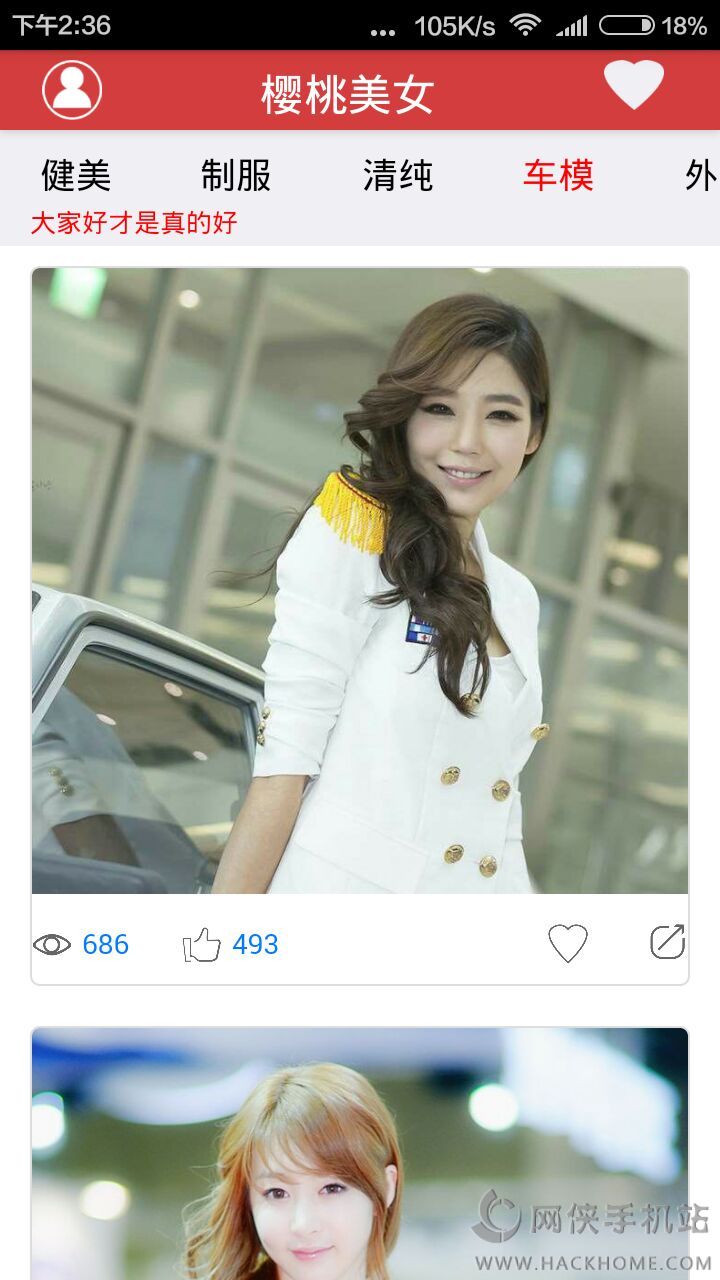720x1280 pixels.
Task: Open favorites via the white heart icon
Action: (634, 85)
